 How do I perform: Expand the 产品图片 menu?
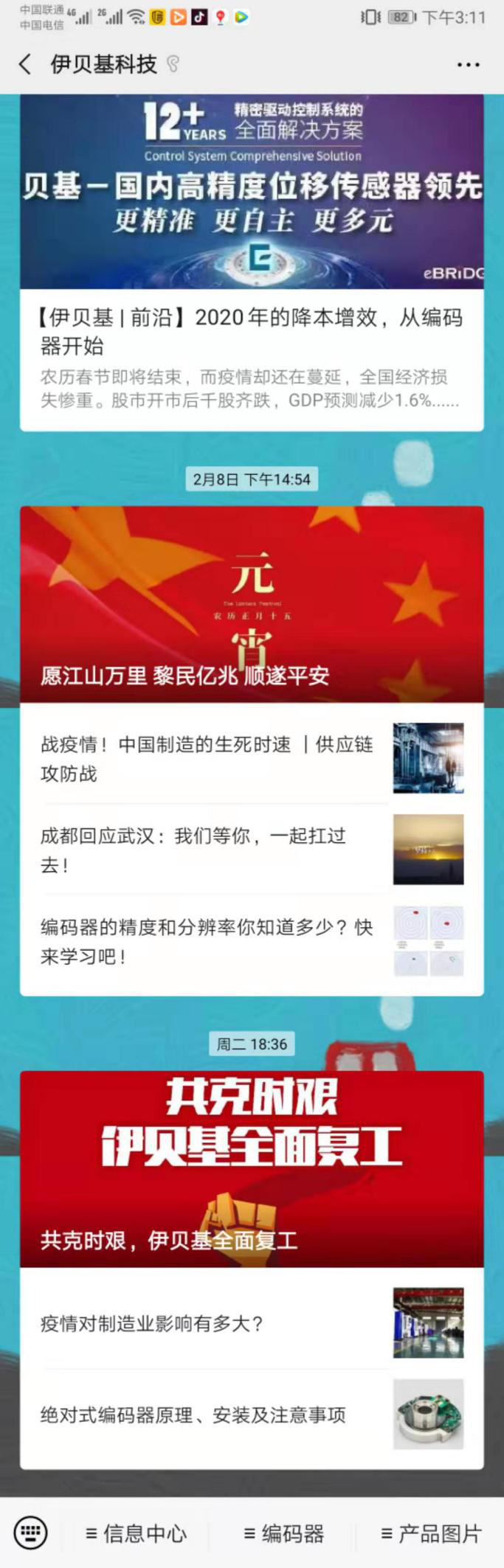tap(432, 1534)
